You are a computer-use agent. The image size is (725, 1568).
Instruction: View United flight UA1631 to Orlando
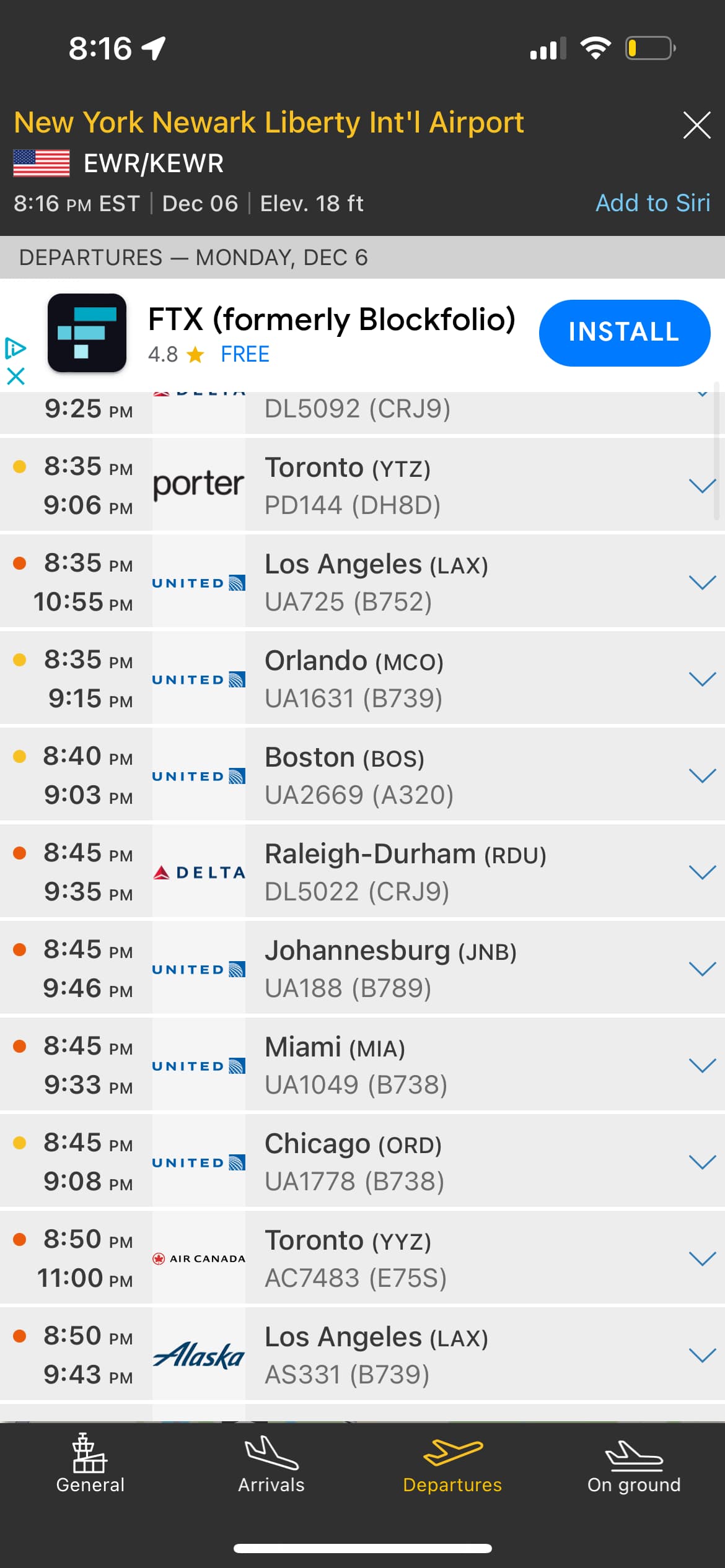pos(702,679)
